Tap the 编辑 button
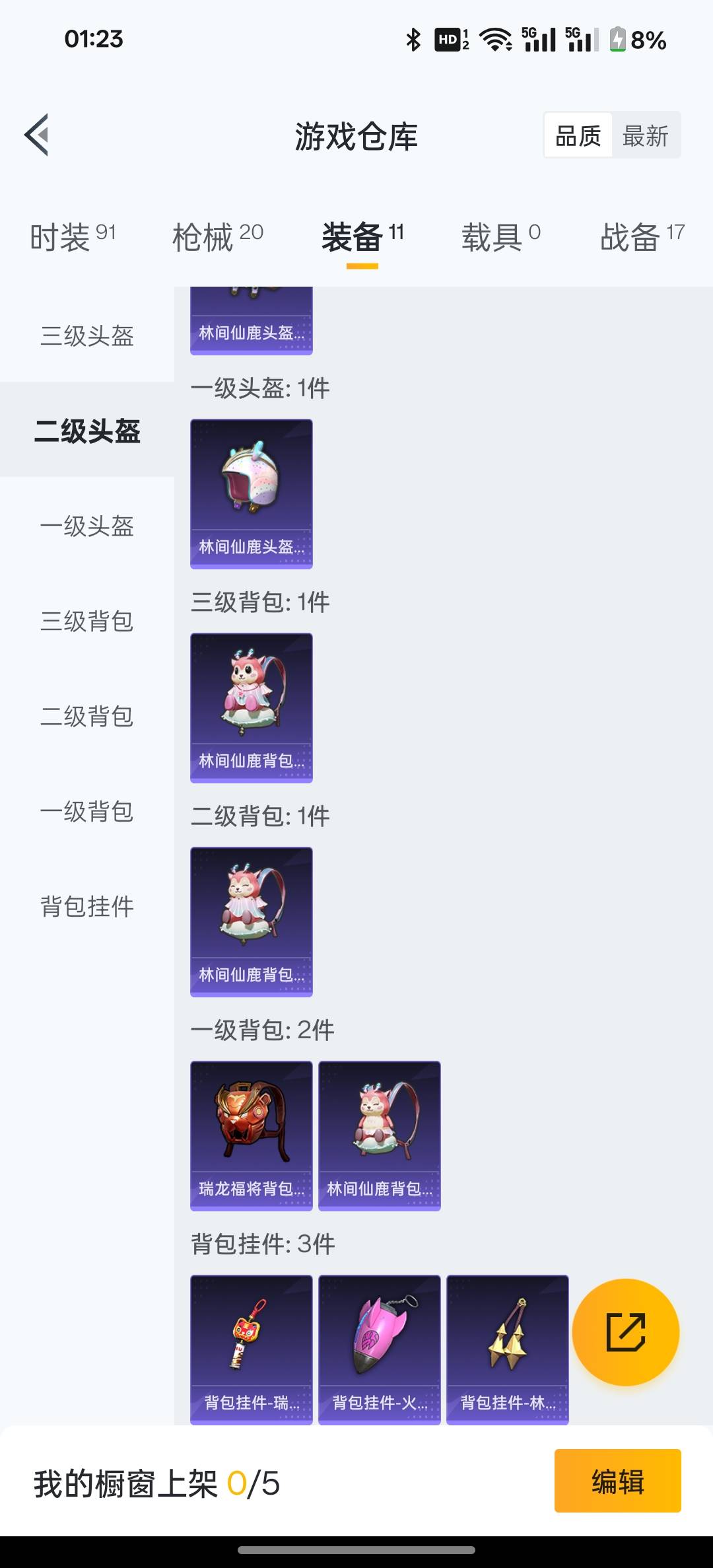Image resolution: width=713 pixels, height=1568 pixels. 617,1481
